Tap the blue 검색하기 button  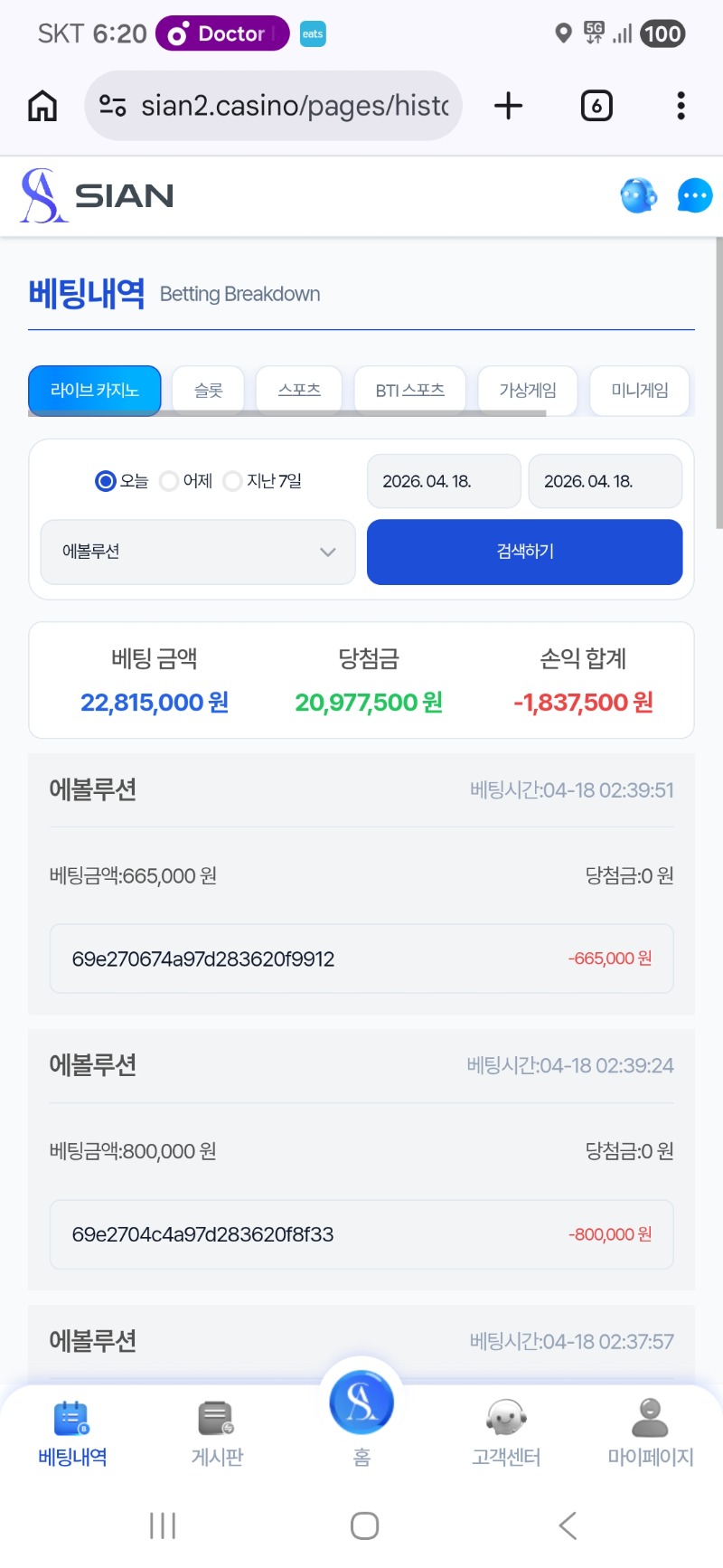524,552
